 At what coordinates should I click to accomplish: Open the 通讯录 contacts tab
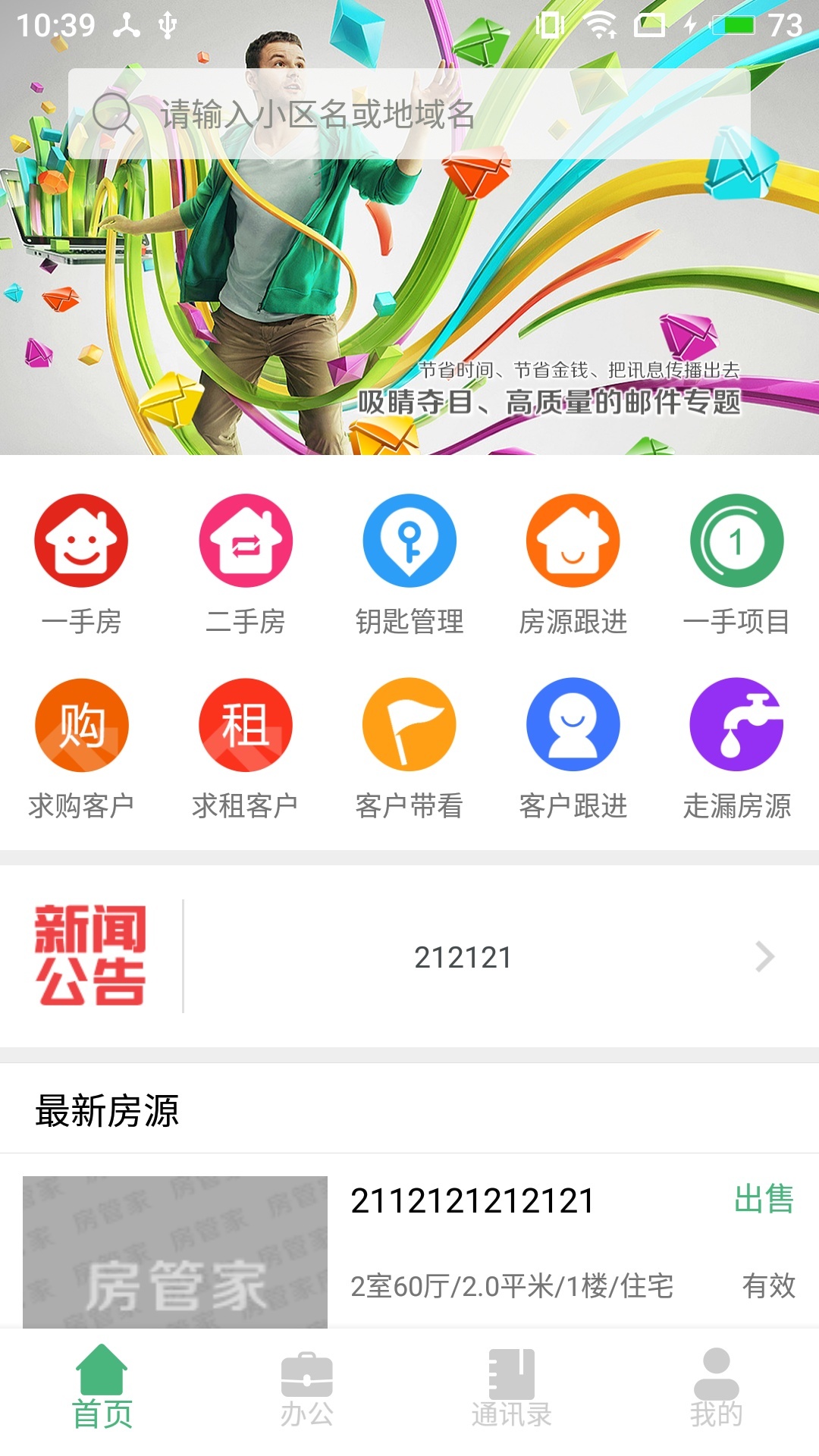click(x=512, y=1407)
